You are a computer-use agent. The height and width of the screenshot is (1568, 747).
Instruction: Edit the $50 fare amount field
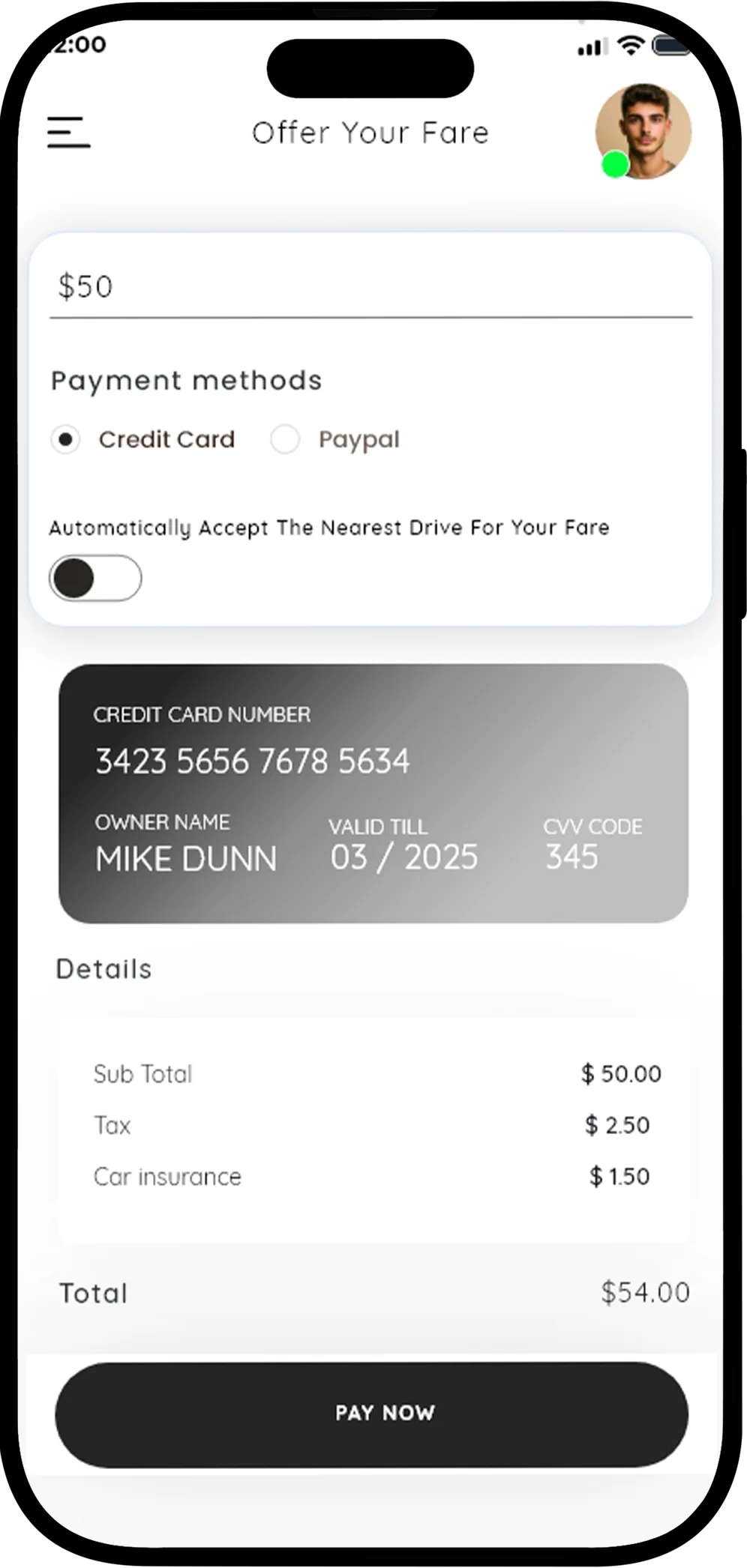pyautogui.click(x=370, y=287)
